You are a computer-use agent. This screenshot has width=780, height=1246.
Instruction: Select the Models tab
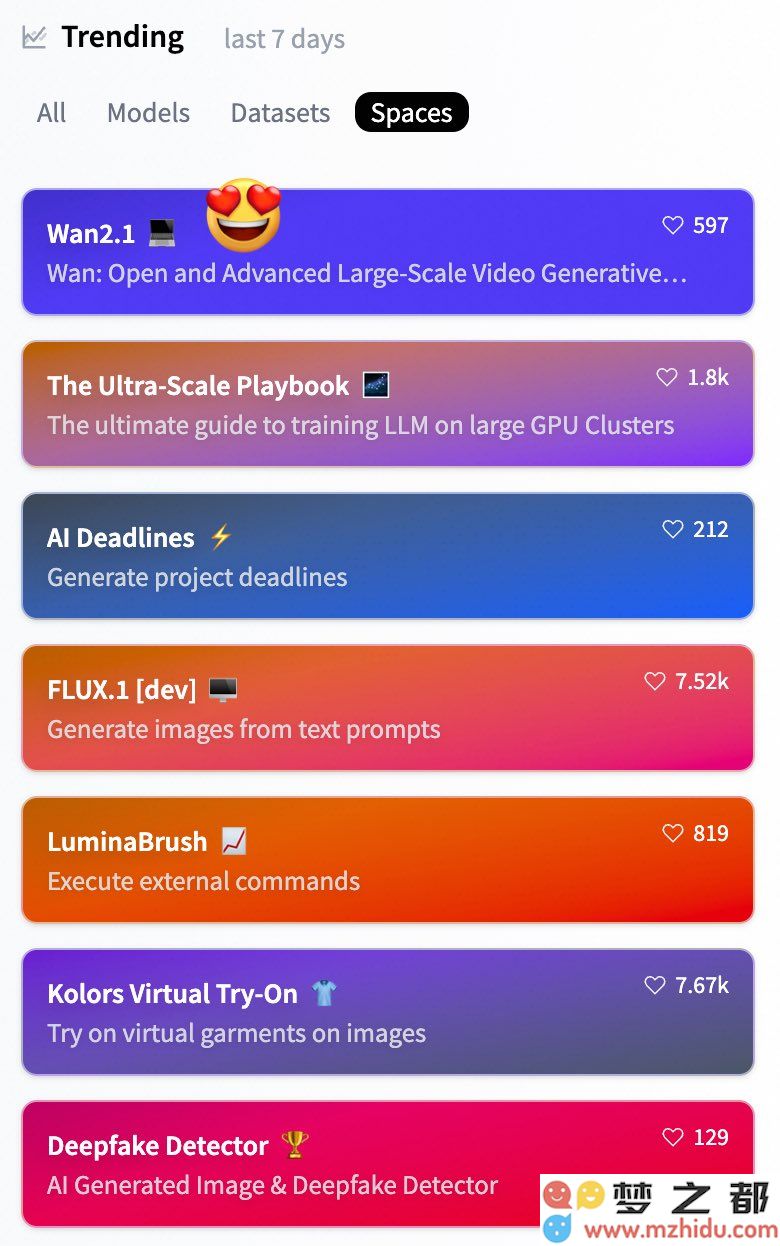(148, 113)
